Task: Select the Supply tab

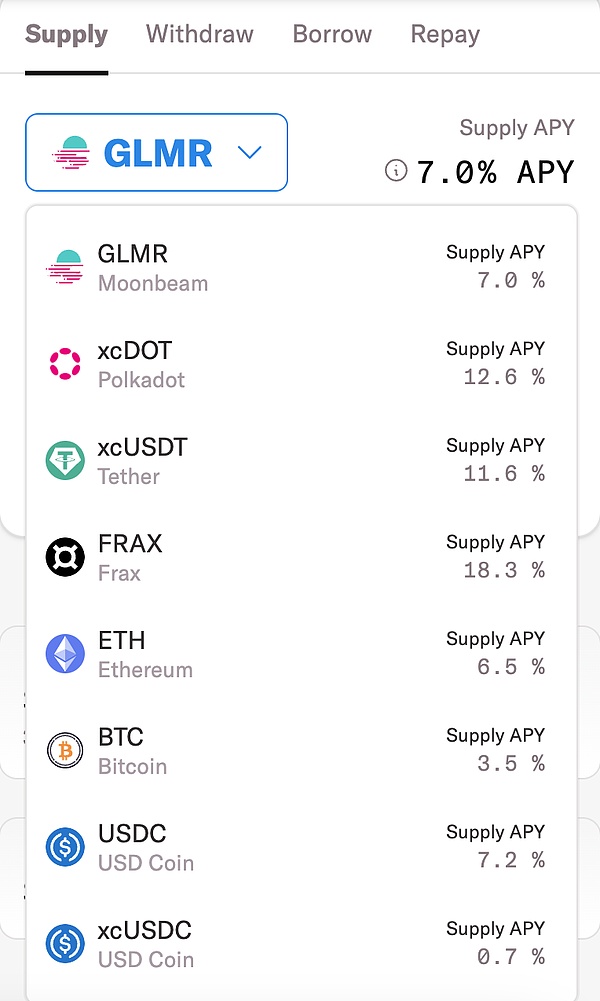Action: 66,34
